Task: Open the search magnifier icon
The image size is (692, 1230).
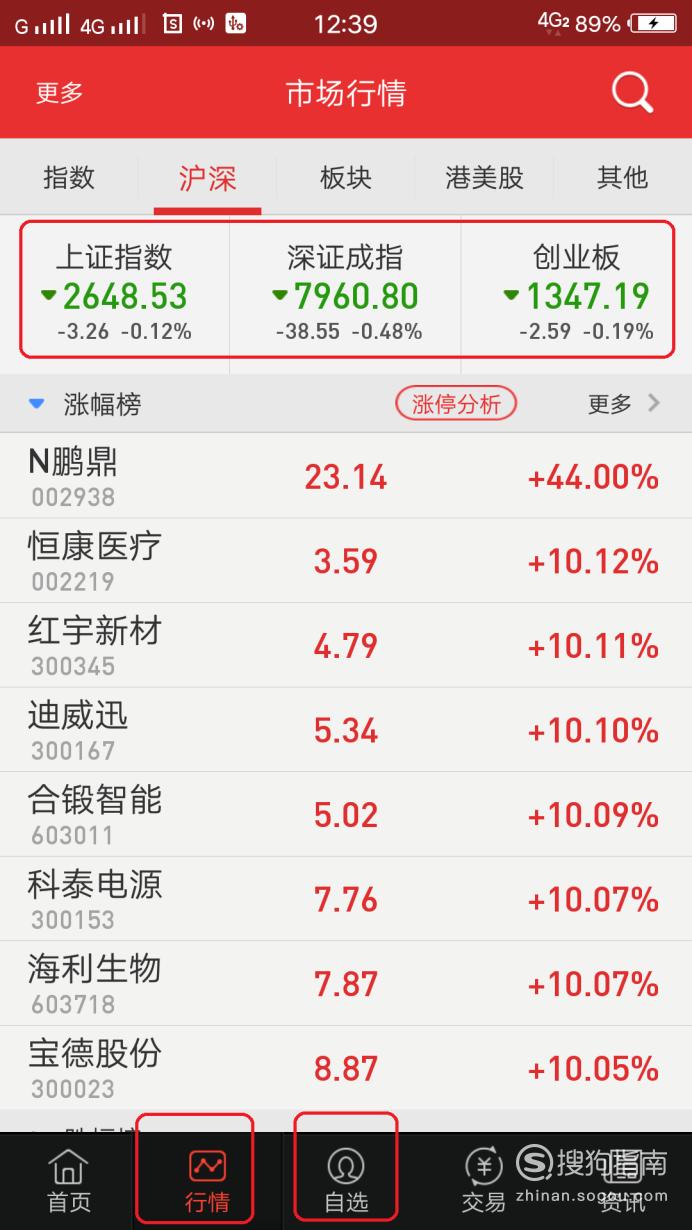Action: coord(632,93)
